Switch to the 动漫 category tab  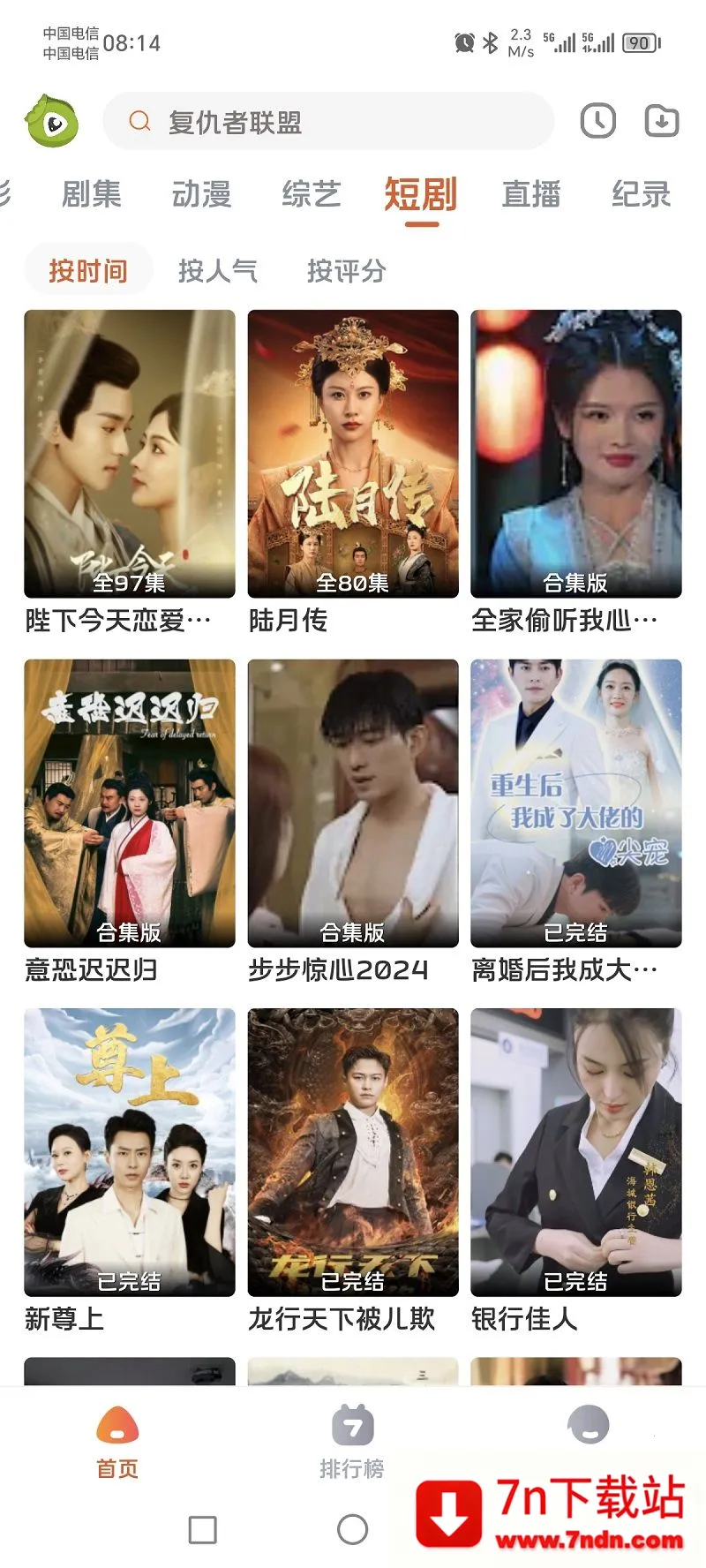click(202, 194)
